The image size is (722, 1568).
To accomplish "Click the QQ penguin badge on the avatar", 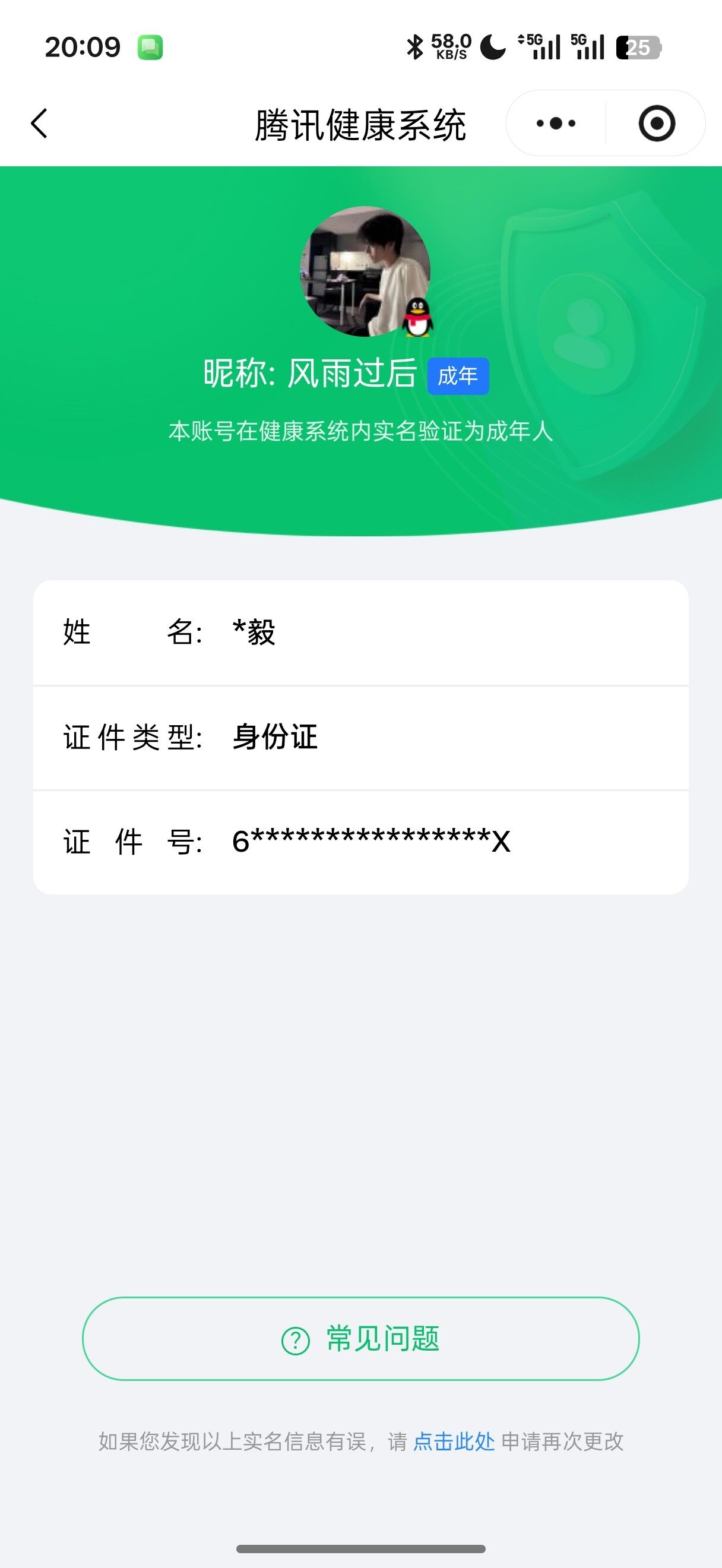I will click(x=417, y=318).
